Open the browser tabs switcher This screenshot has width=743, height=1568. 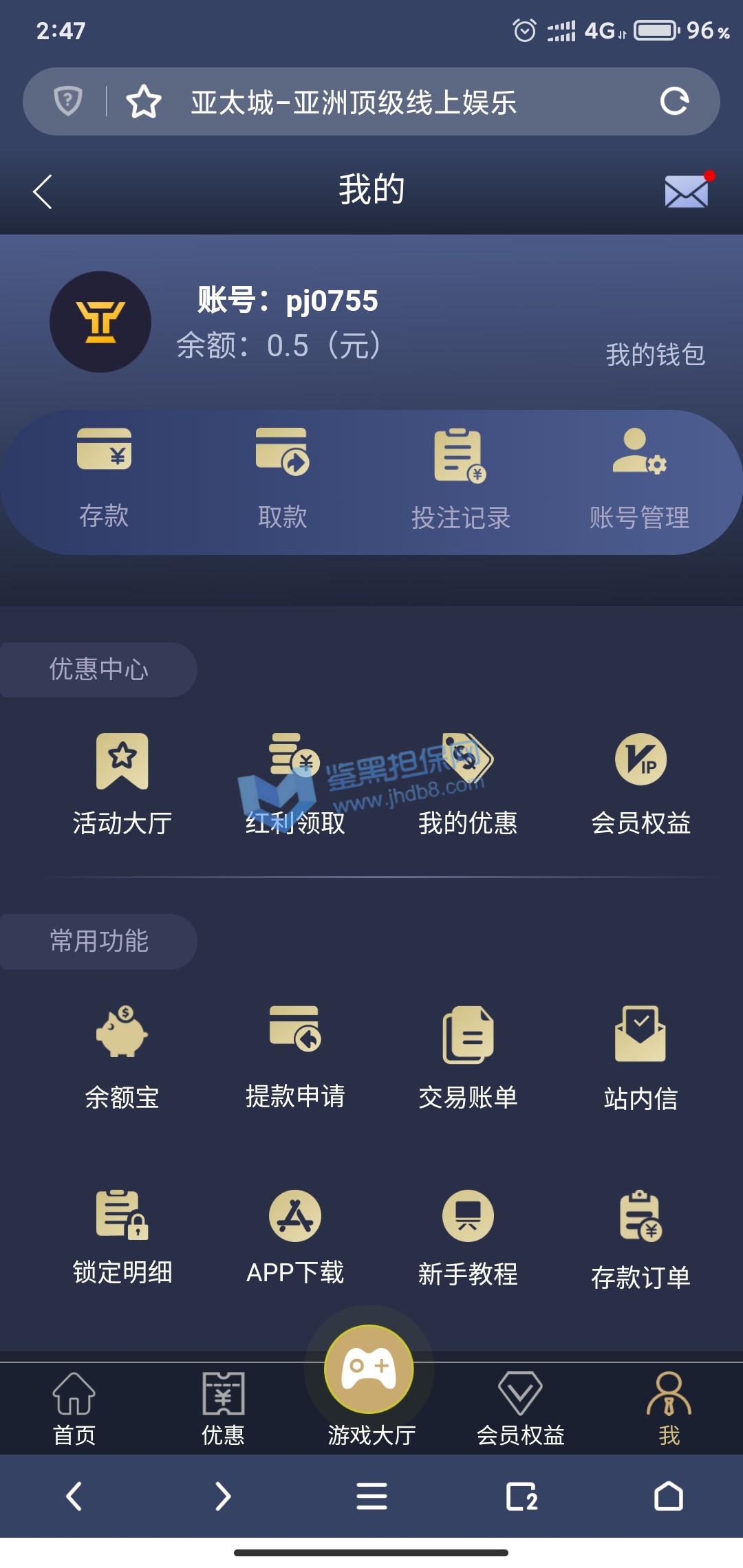(521, 1496)
